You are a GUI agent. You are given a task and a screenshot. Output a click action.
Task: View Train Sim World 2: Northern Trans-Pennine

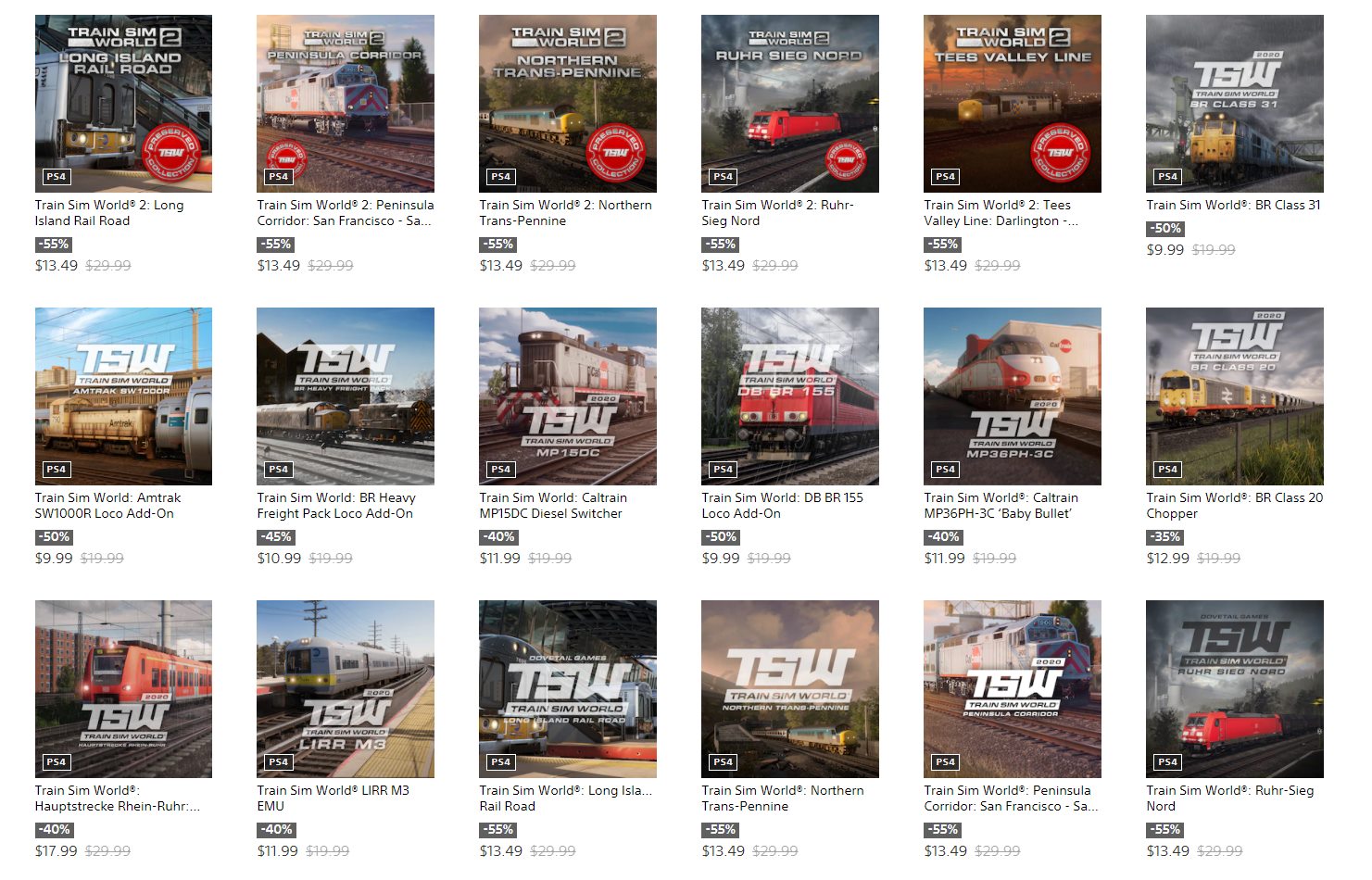(568, 104)
